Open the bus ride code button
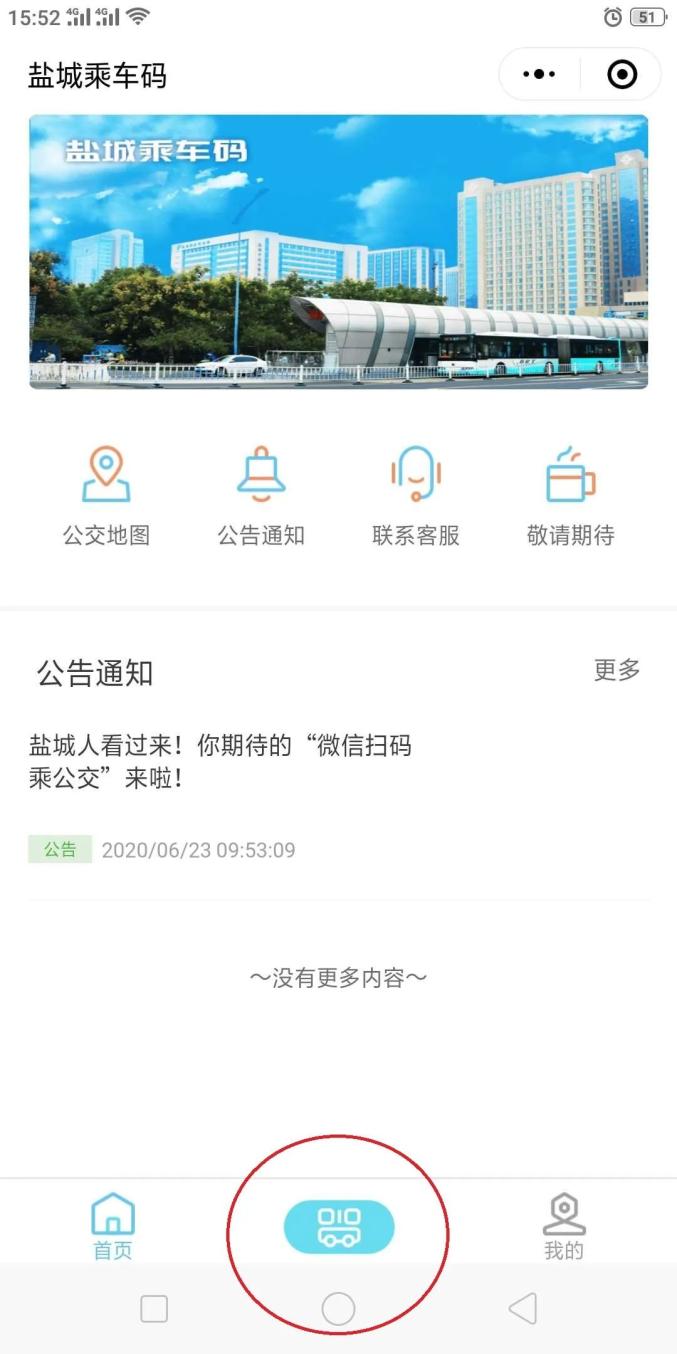The width and height of the screenshot is (677, 1354). pos(339,1227)
